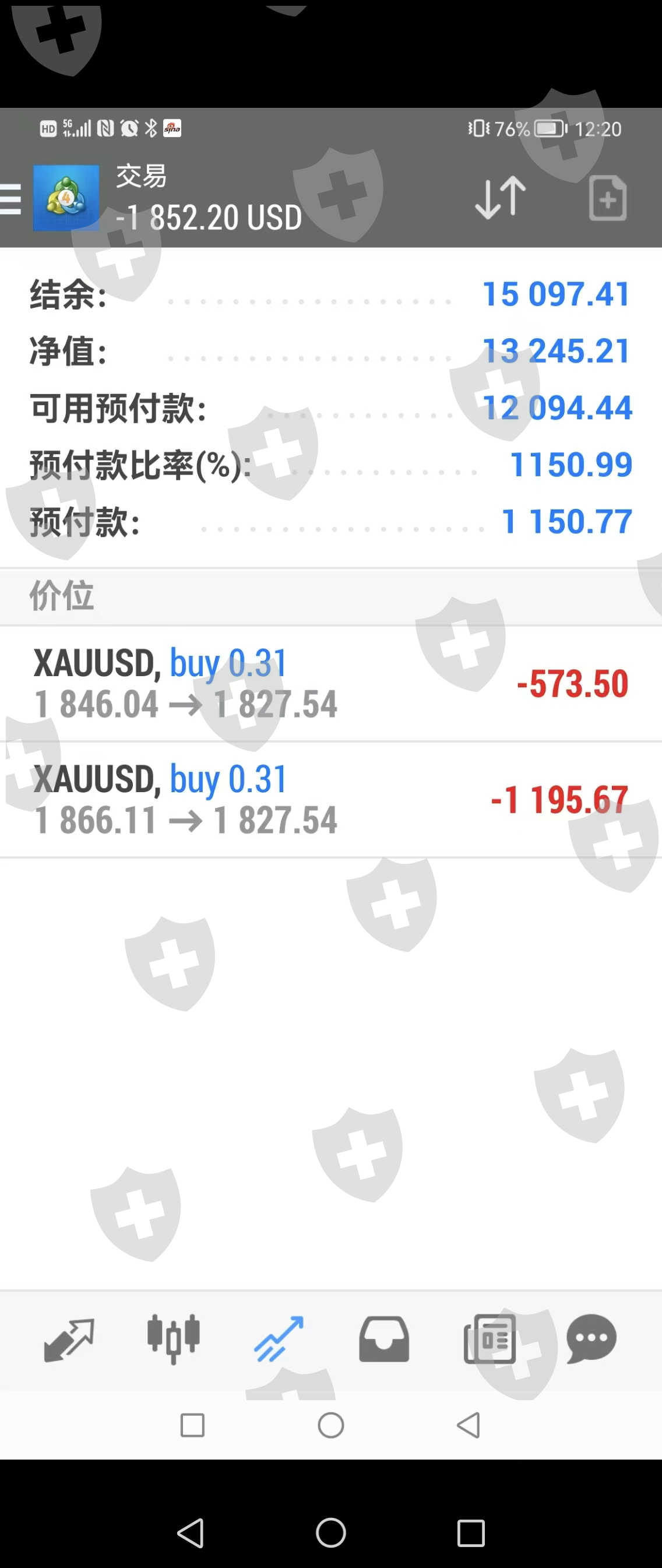
Task: Tap the sort positions arrows icon
Action: click(x=500, y=198)
